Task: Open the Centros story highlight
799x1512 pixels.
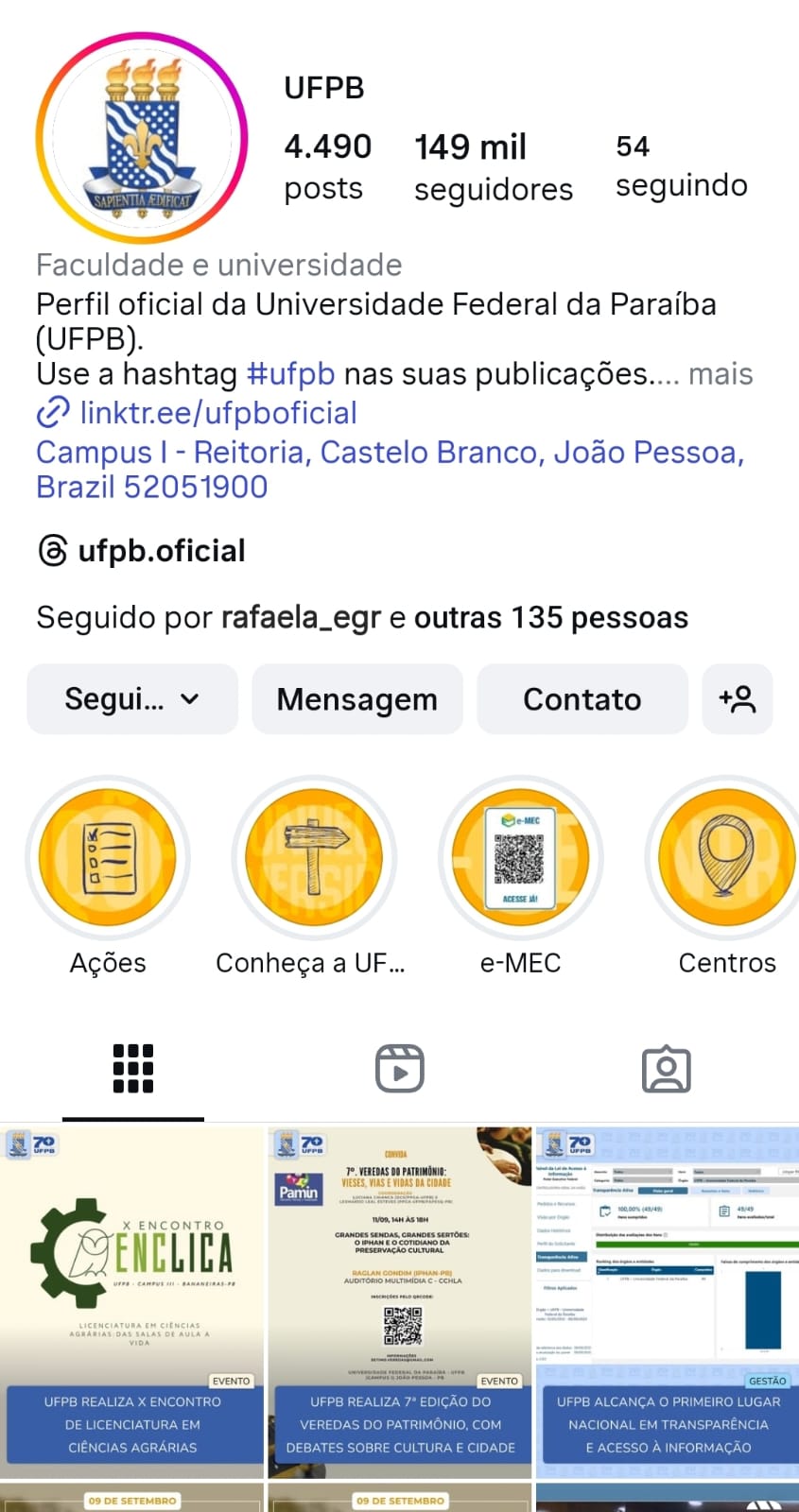Action: click(x=726, y=858)
